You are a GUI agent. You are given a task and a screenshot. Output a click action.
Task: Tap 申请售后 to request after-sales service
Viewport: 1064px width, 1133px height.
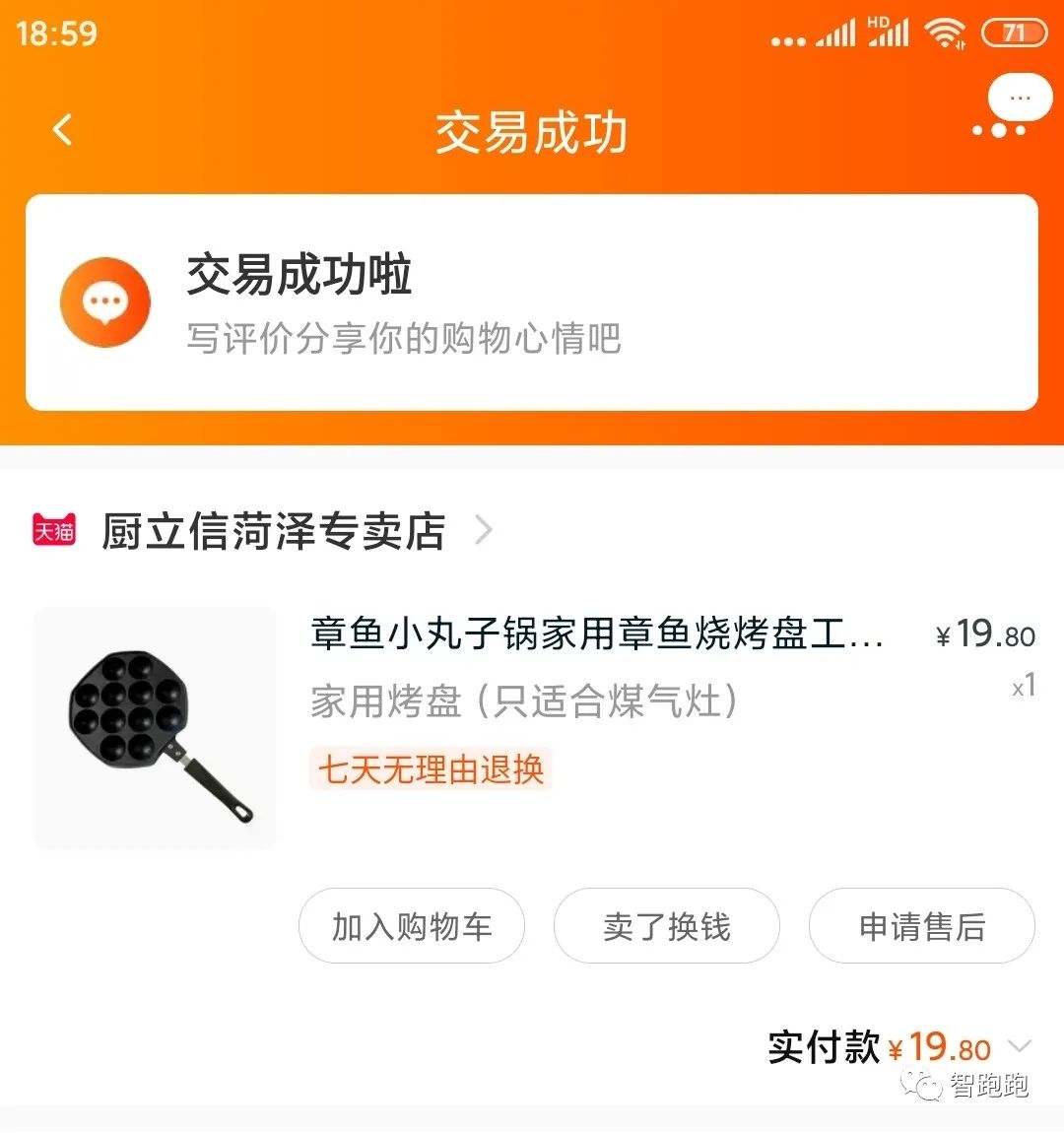pos(921,925)
